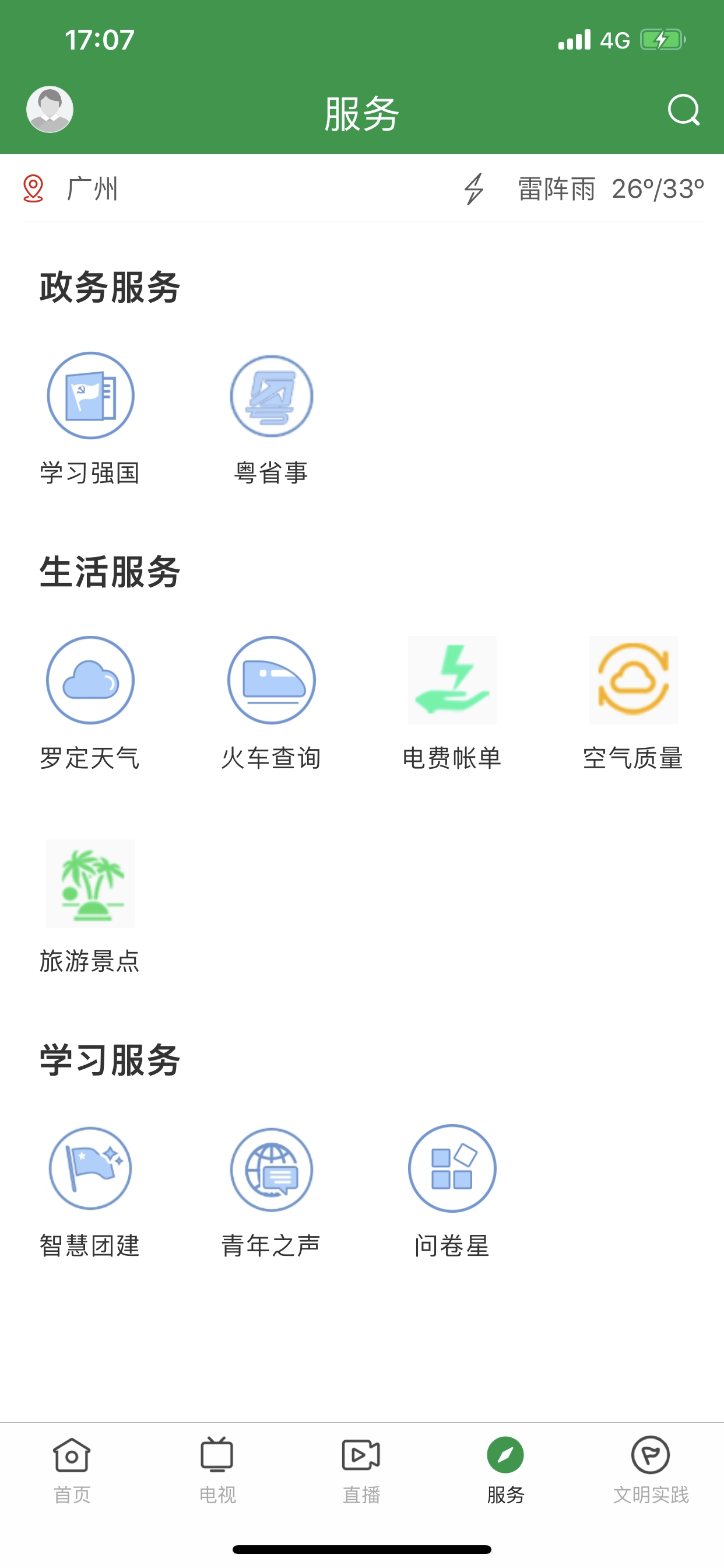Open the 文明实践 tab

651,1470
